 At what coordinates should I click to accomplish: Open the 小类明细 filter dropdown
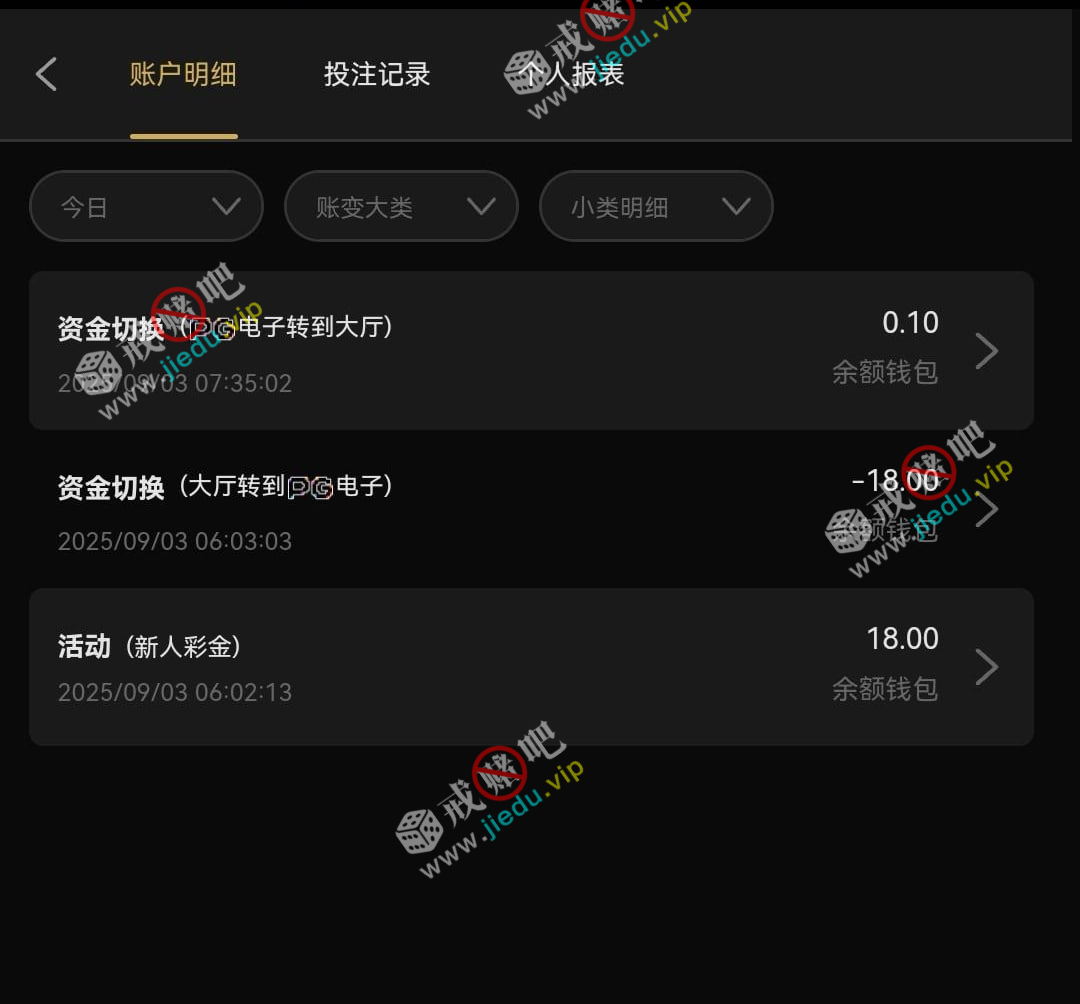[x=656, y=207]
